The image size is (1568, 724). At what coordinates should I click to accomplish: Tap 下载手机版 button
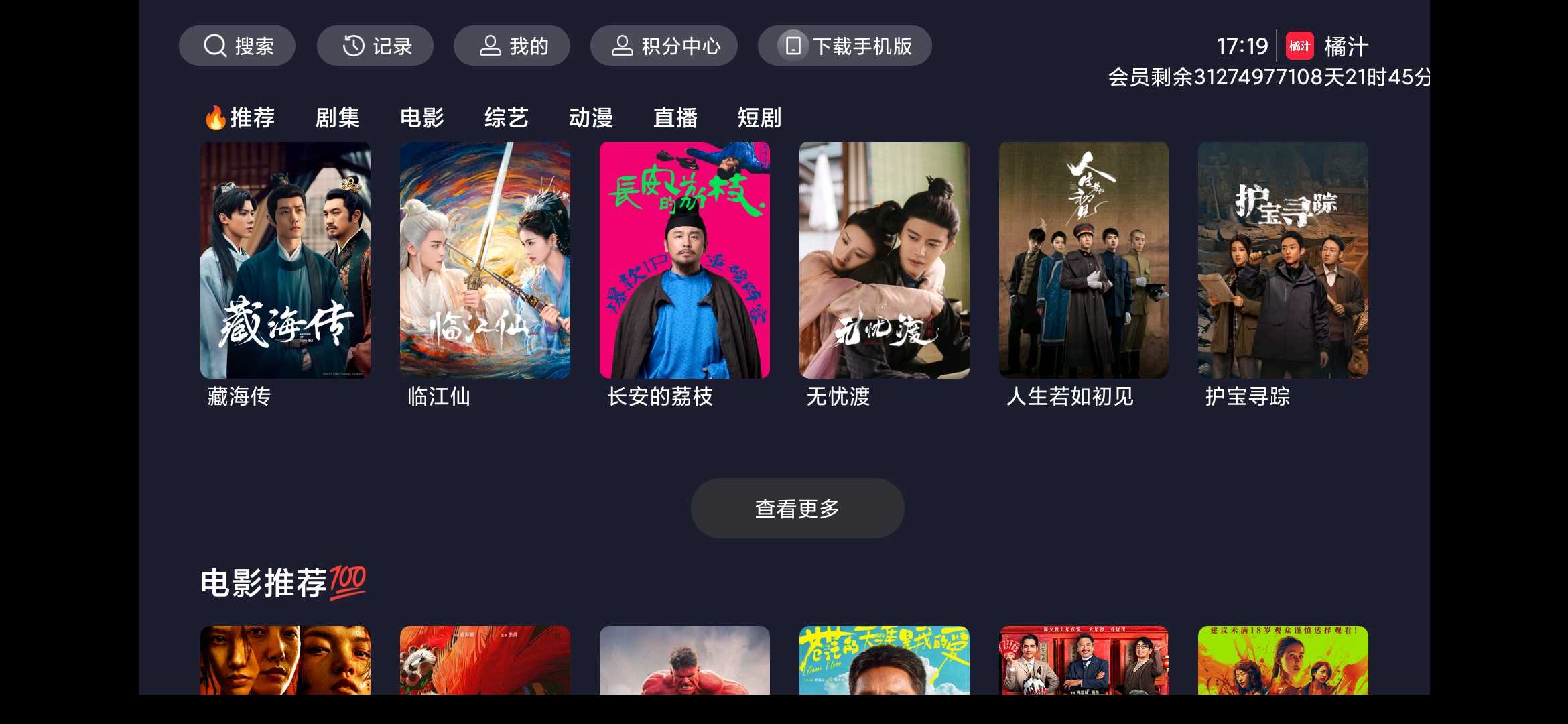pos(845,46)
